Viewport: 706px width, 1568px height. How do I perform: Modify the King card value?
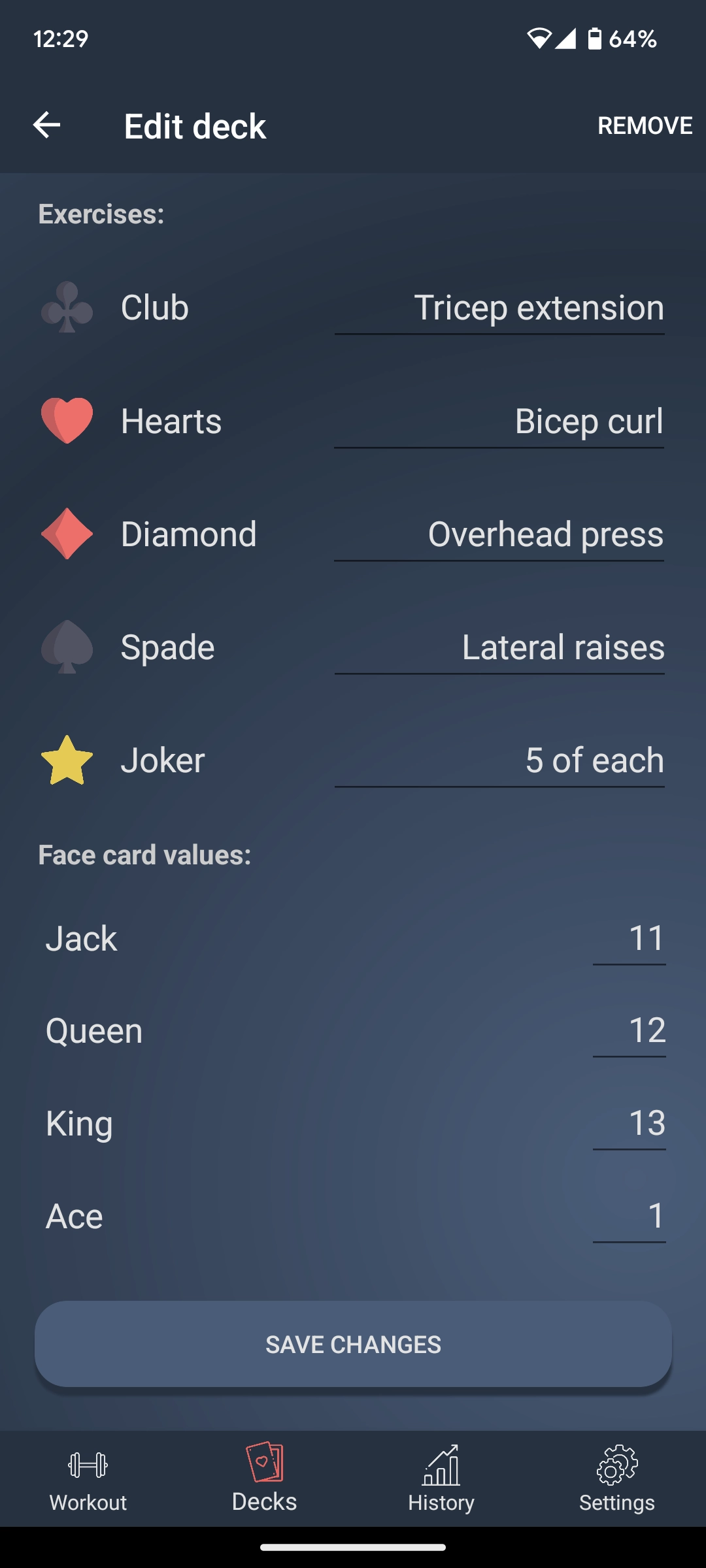pyautogui.click(x=629, y=1124)
